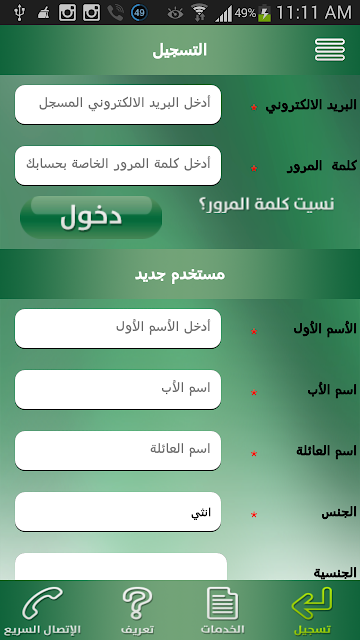Tap the دخول login button

coord(91,217)
